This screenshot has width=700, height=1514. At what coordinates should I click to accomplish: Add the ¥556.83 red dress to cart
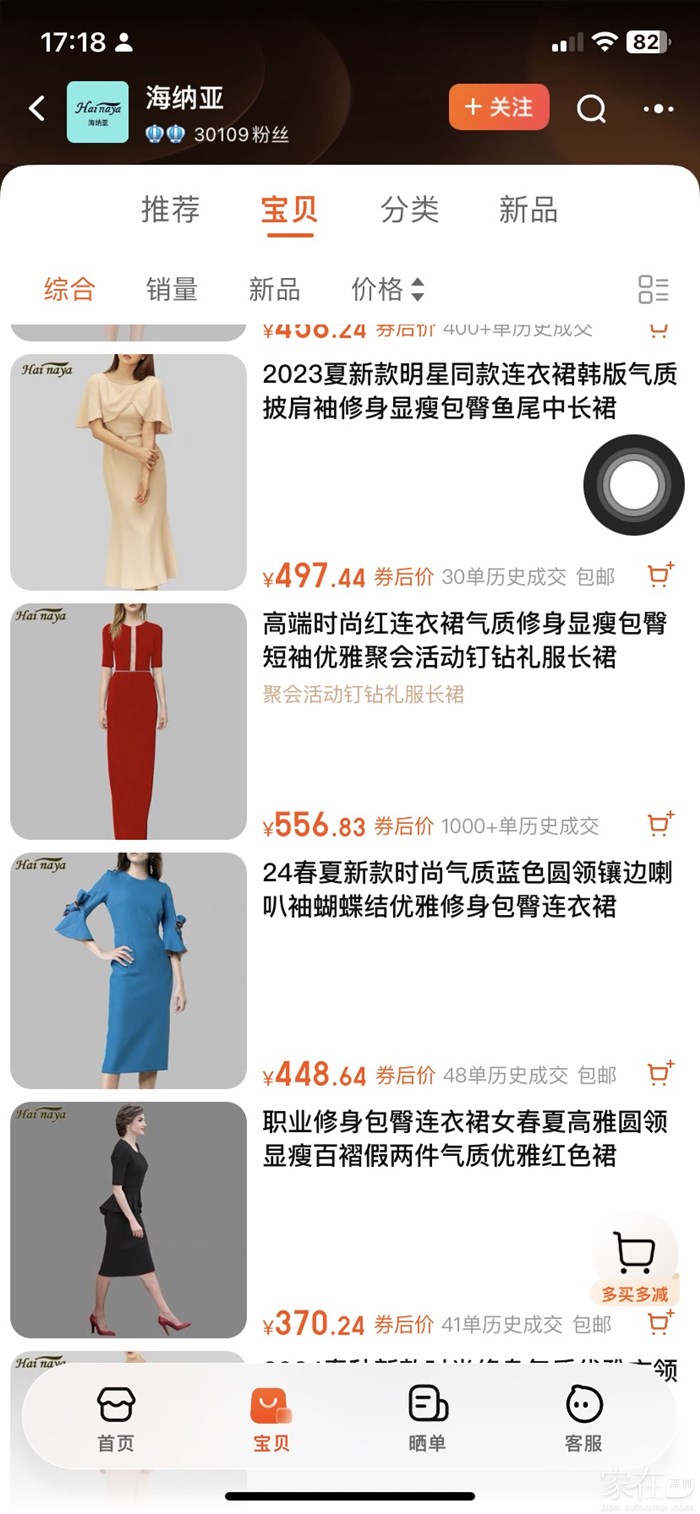pos(660,824)
